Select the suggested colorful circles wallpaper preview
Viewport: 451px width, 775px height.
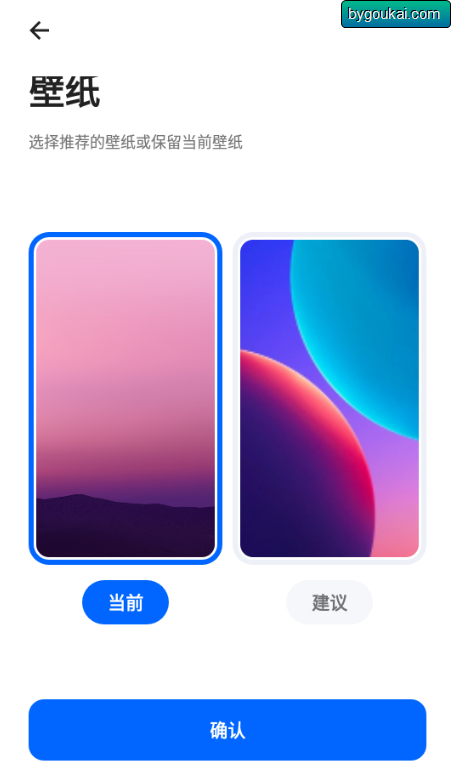coord(329,398)
